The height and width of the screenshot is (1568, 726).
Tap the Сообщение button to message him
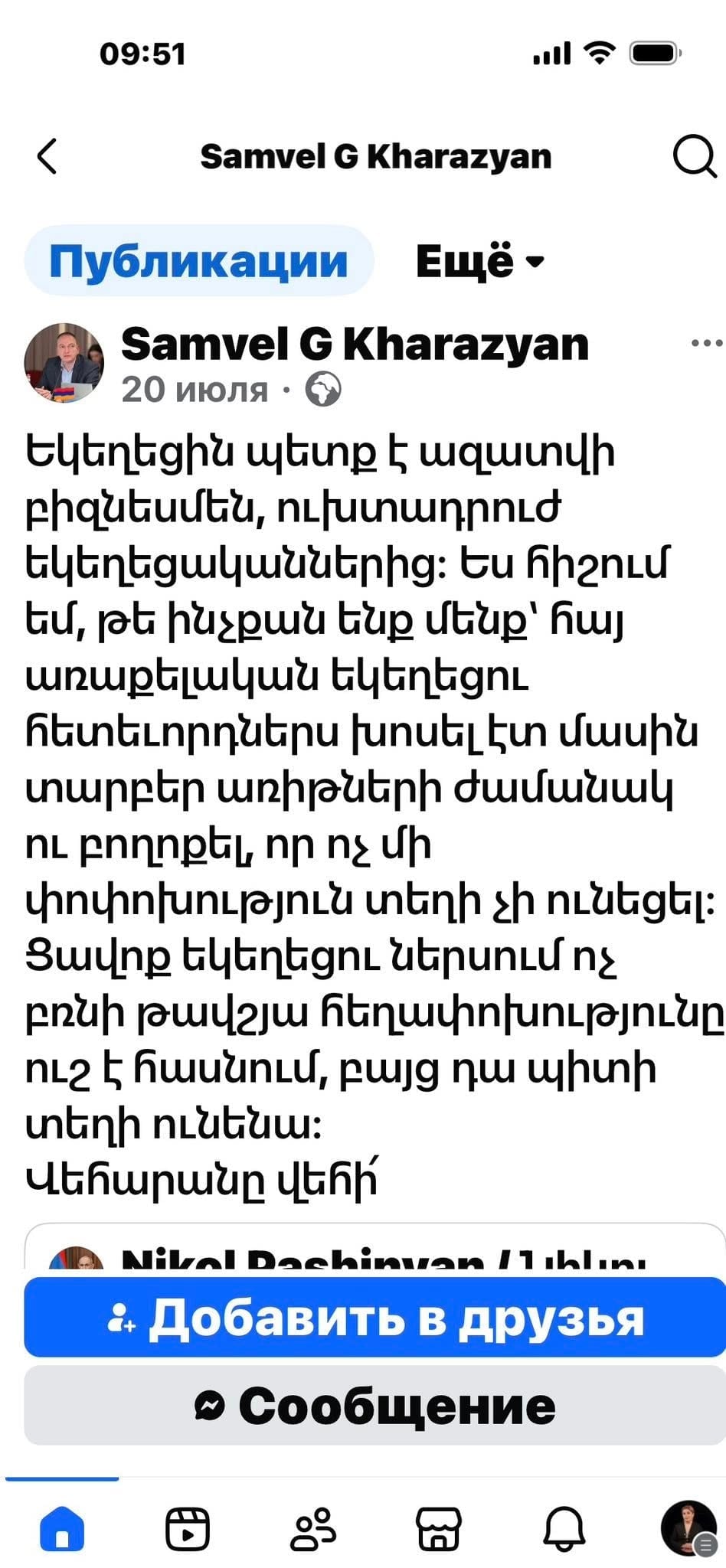pos(375,1406)
